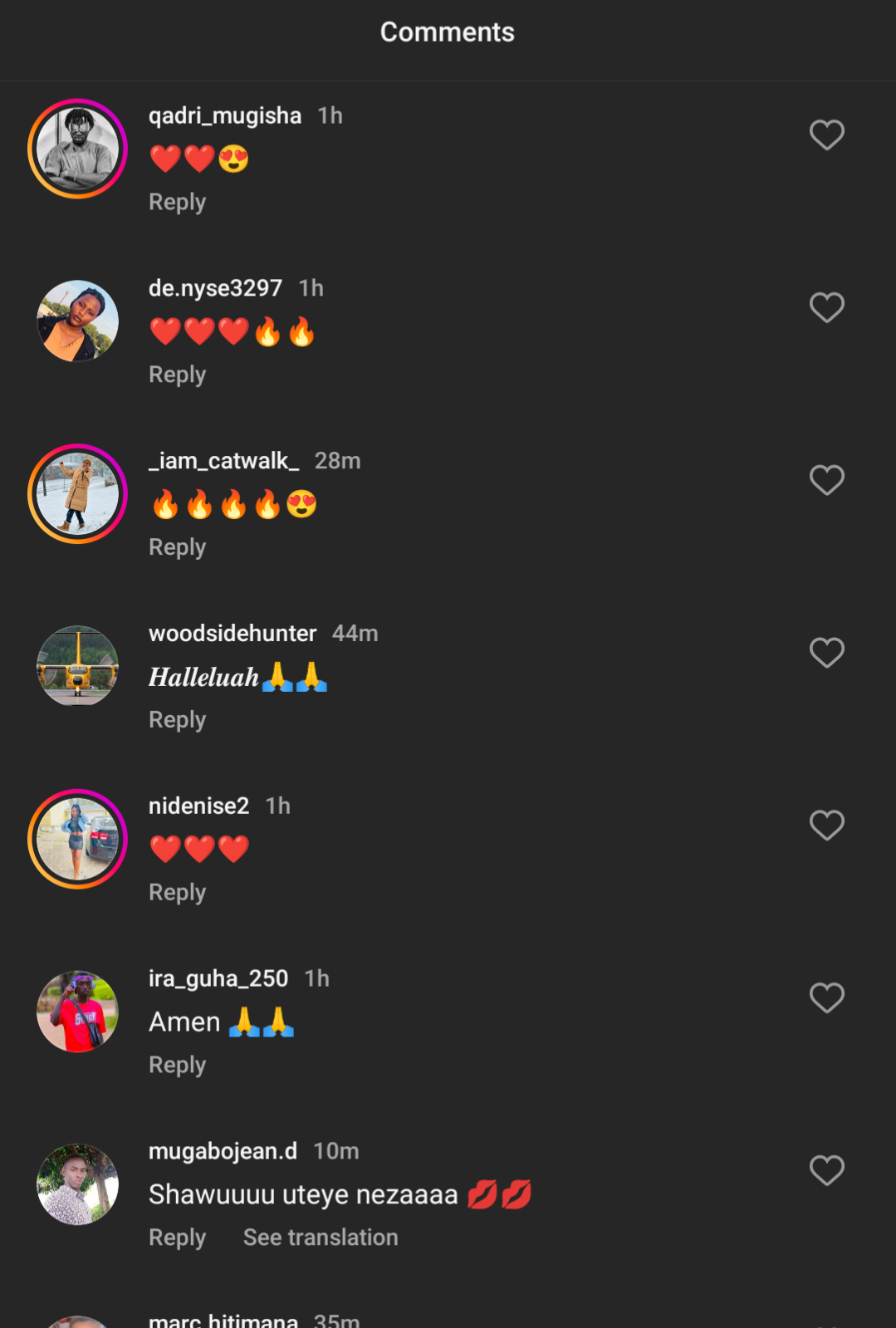The height and width of the screenshot is (1328, 896).
Task: Reply to ira_guha_250's Amen comment
Action: (x=177, y=1065)
